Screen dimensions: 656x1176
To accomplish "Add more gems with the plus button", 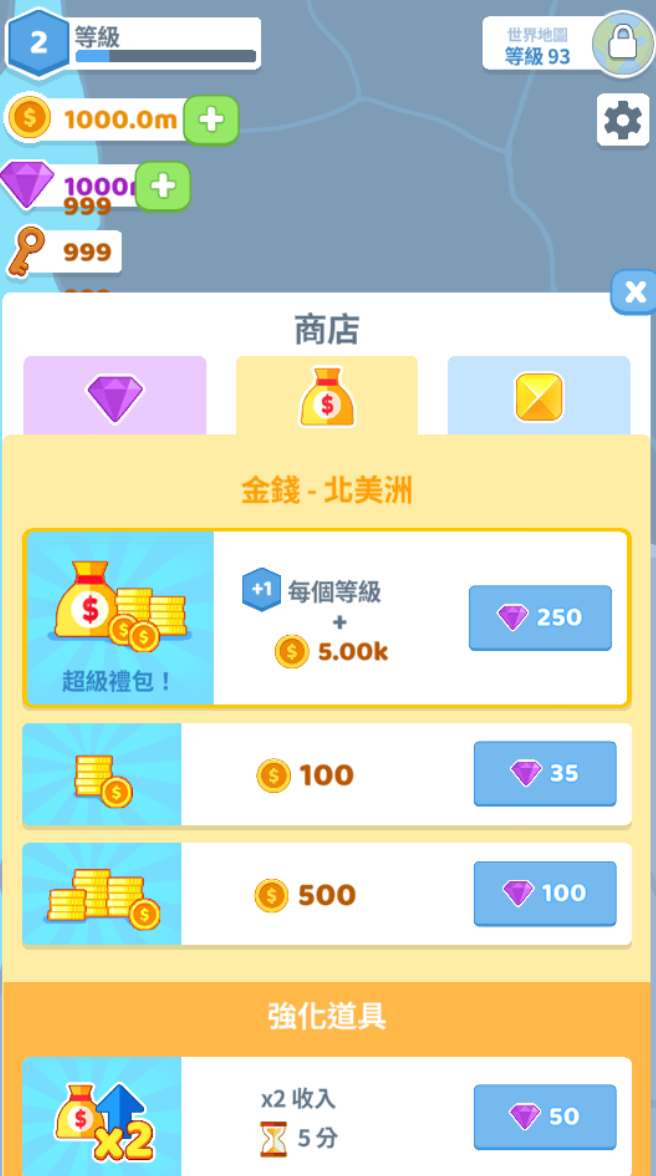I will [x=162, y=186].
